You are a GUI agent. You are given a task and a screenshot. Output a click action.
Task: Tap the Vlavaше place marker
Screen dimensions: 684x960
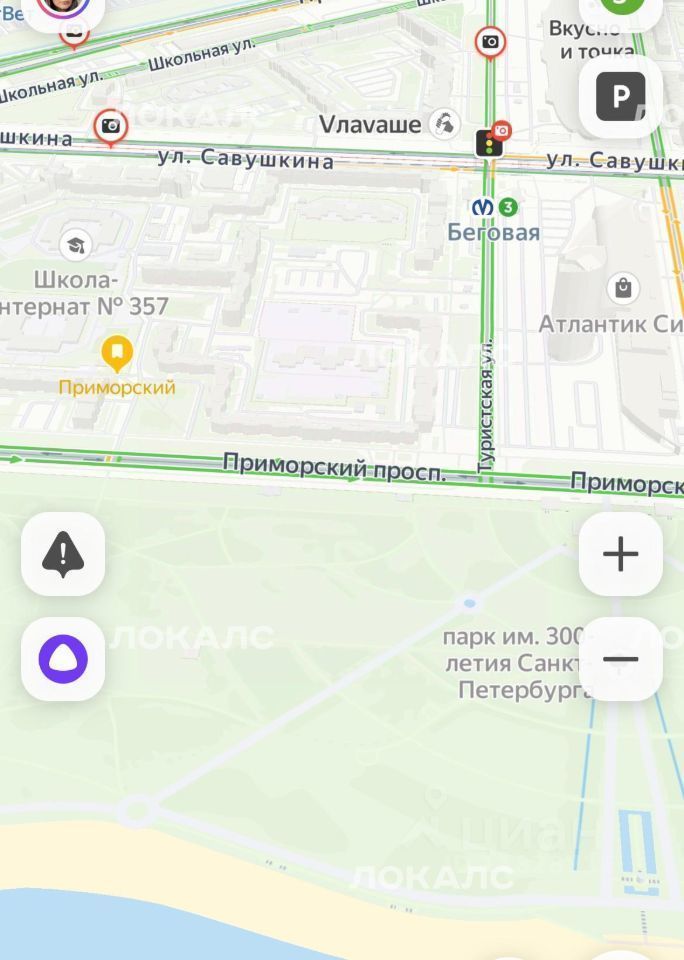[x=444, y=124]
